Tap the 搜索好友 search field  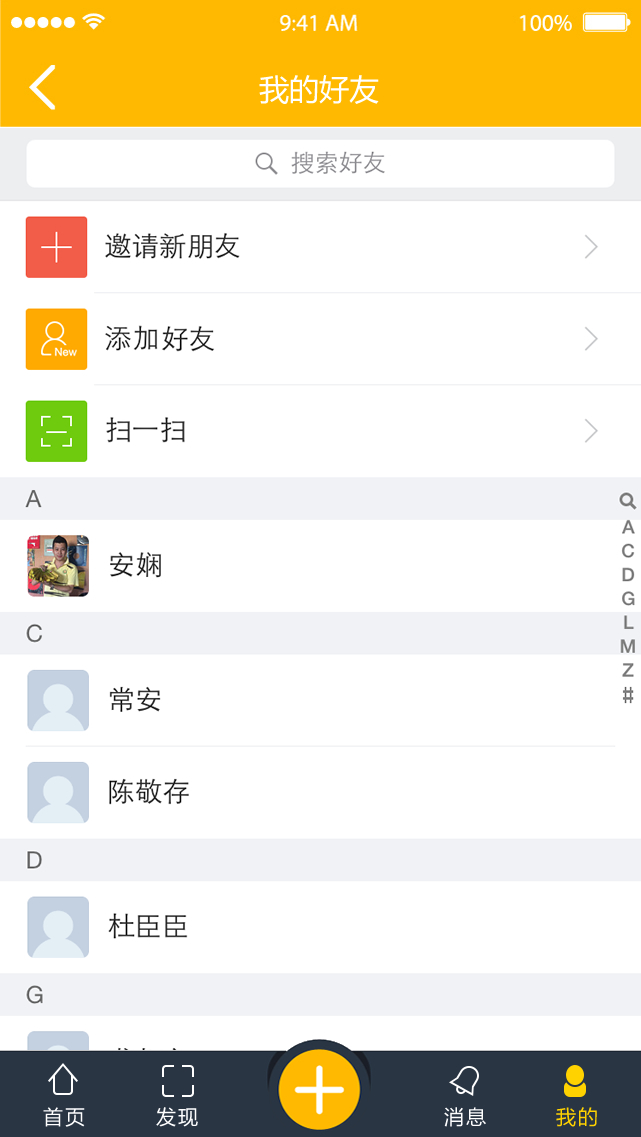pos(320,163)
